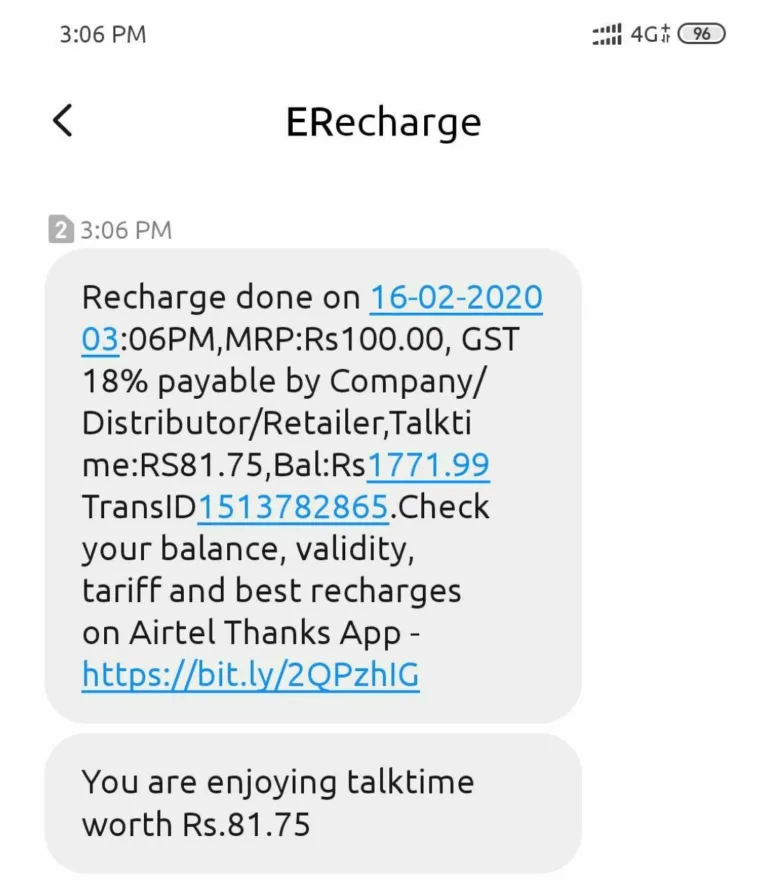
Task: Tap the signal strength bars icon
Action: 607,33
